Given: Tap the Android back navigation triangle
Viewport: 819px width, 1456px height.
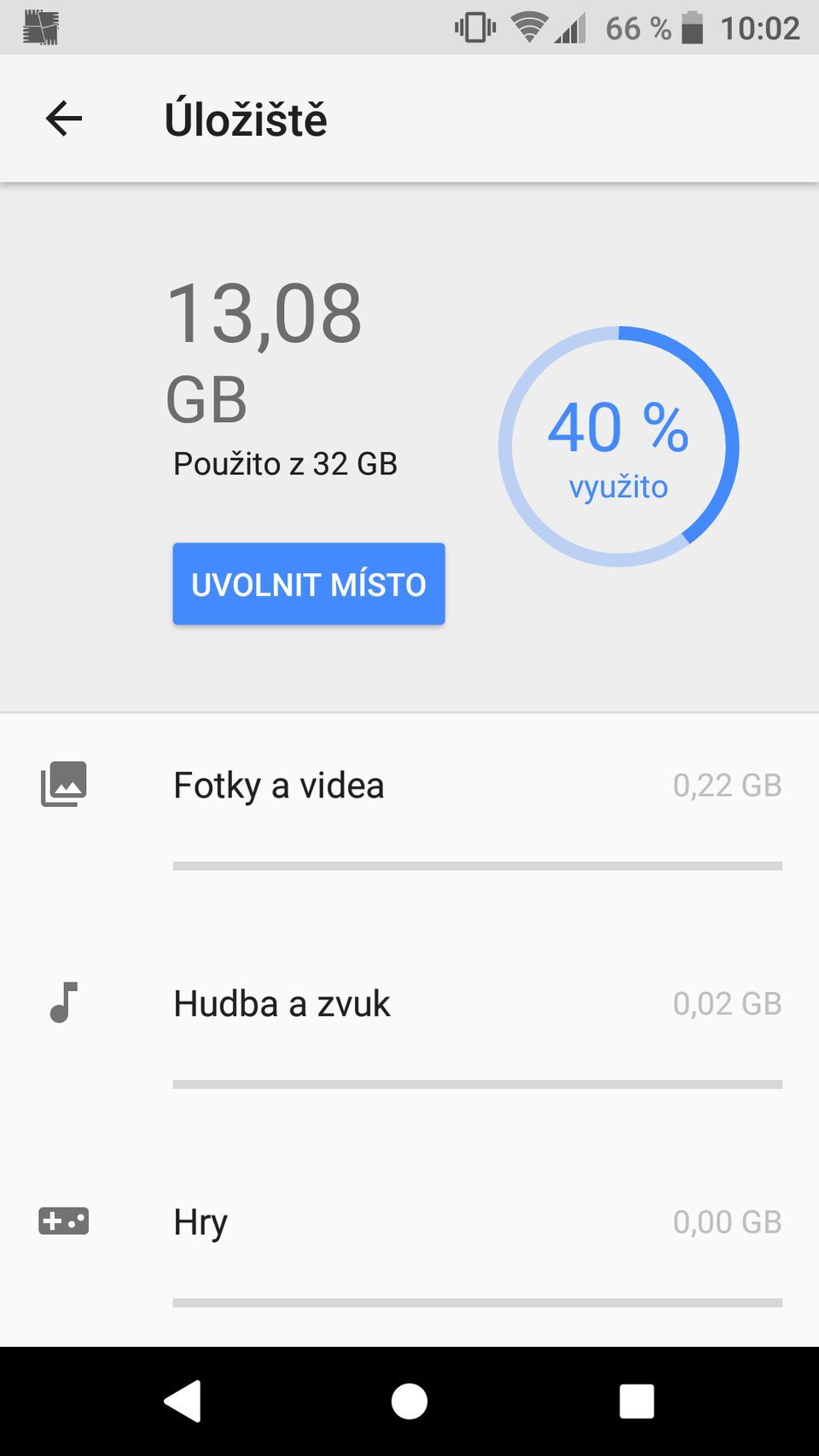Looking at the screenshot, I should pyautogui.click(x=181, y=1399).
